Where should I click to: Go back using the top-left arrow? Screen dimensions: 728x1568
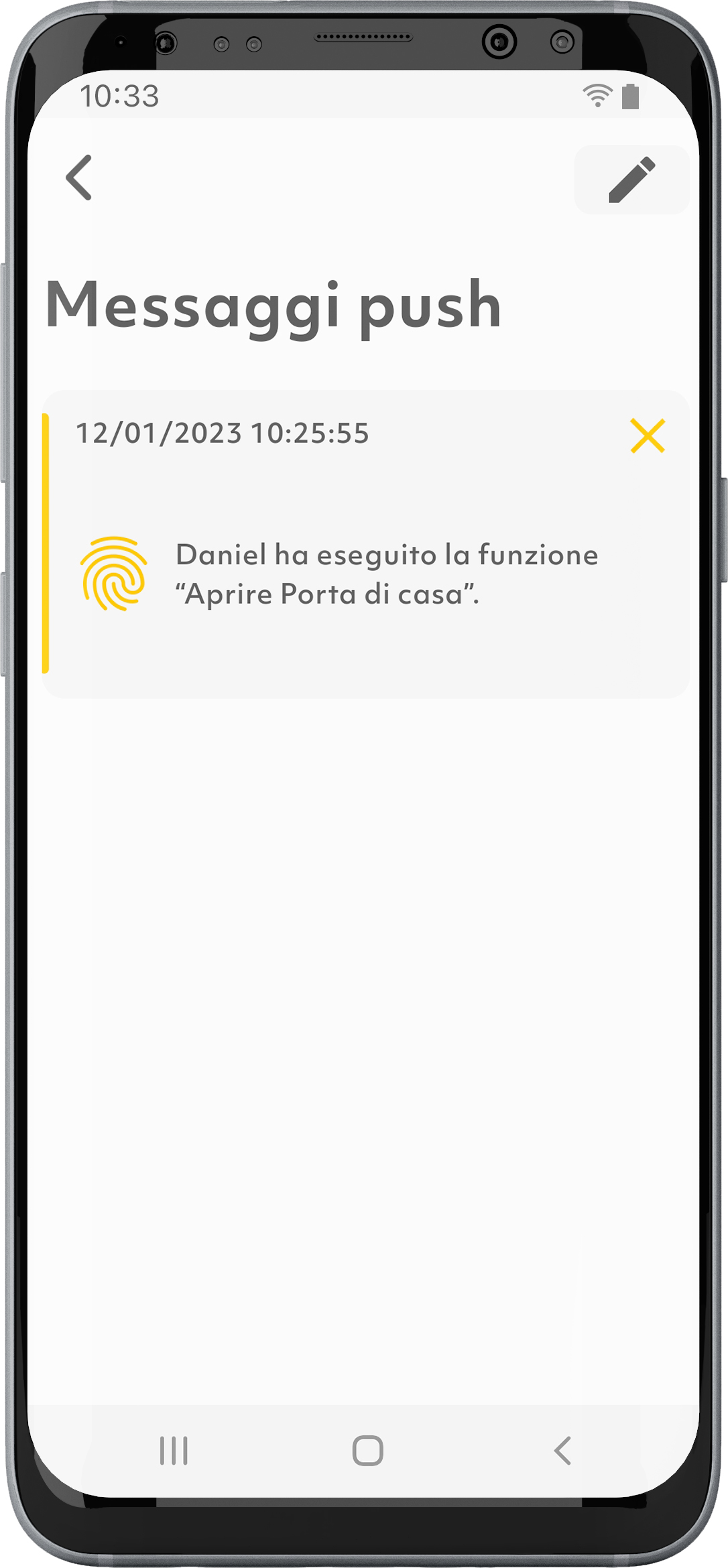pos(79,178)
